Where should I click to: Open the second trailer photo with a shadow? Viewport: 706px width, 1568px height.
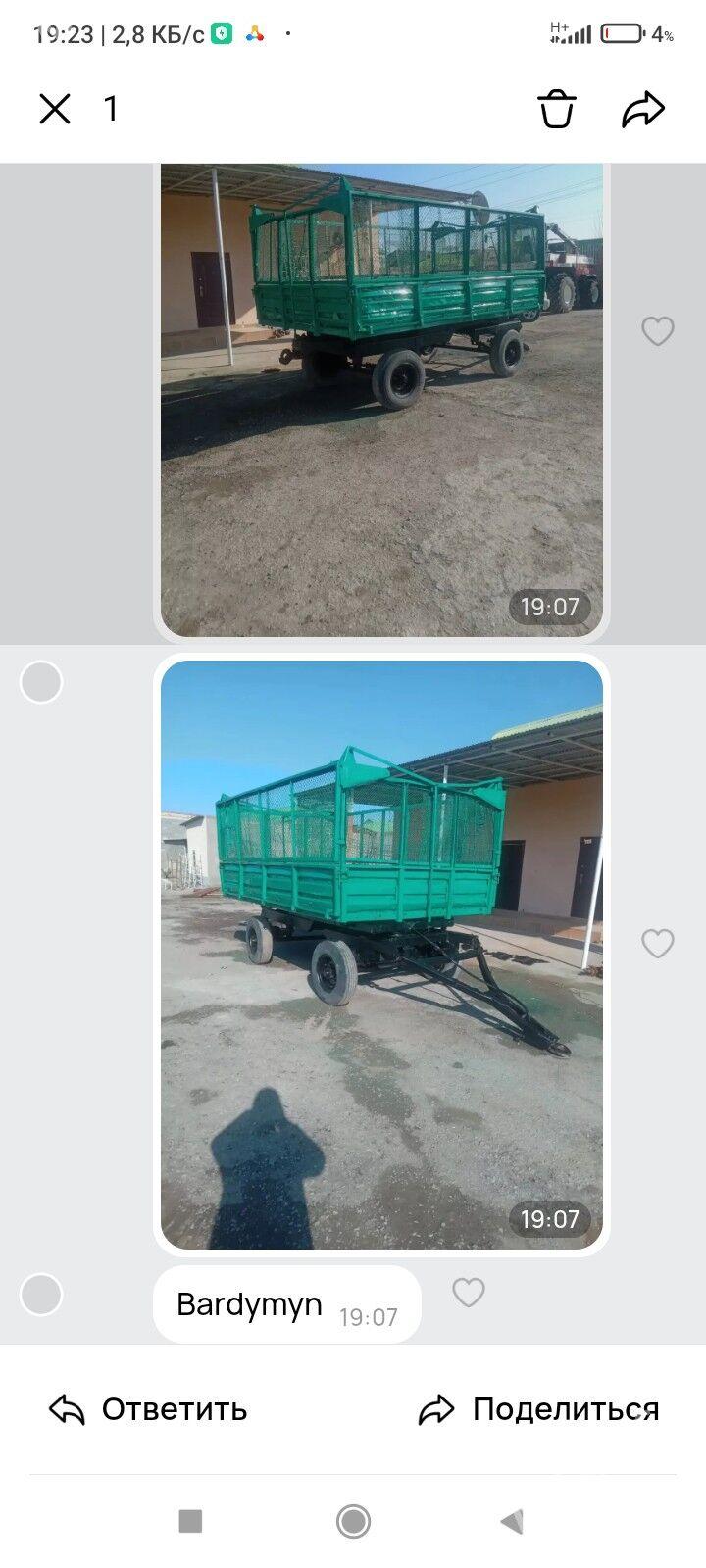click(x=381, y=954)
